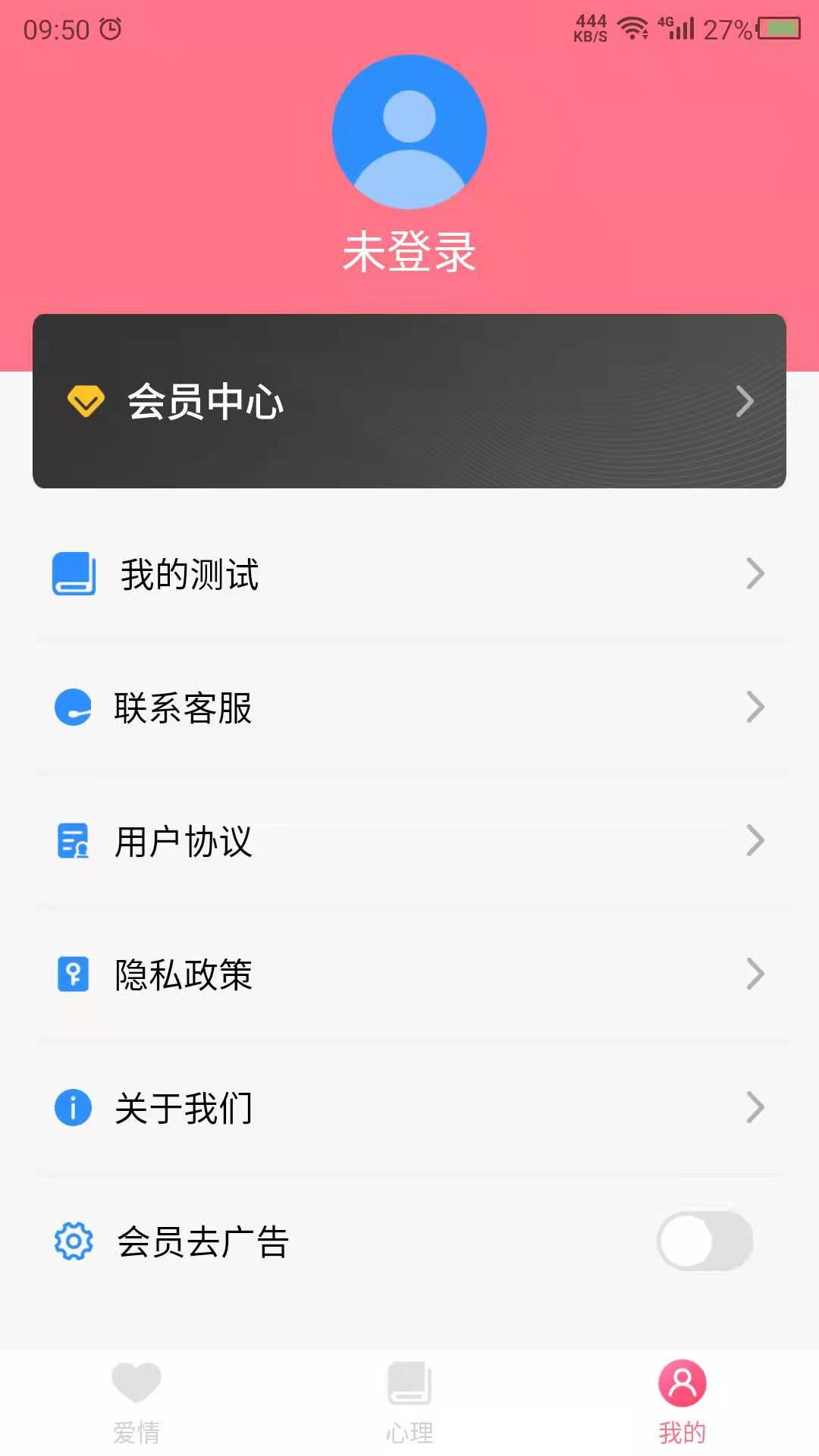Switch to the 心理 tab
Screen dimensions: 819x1456
[x=409, y=1401]
